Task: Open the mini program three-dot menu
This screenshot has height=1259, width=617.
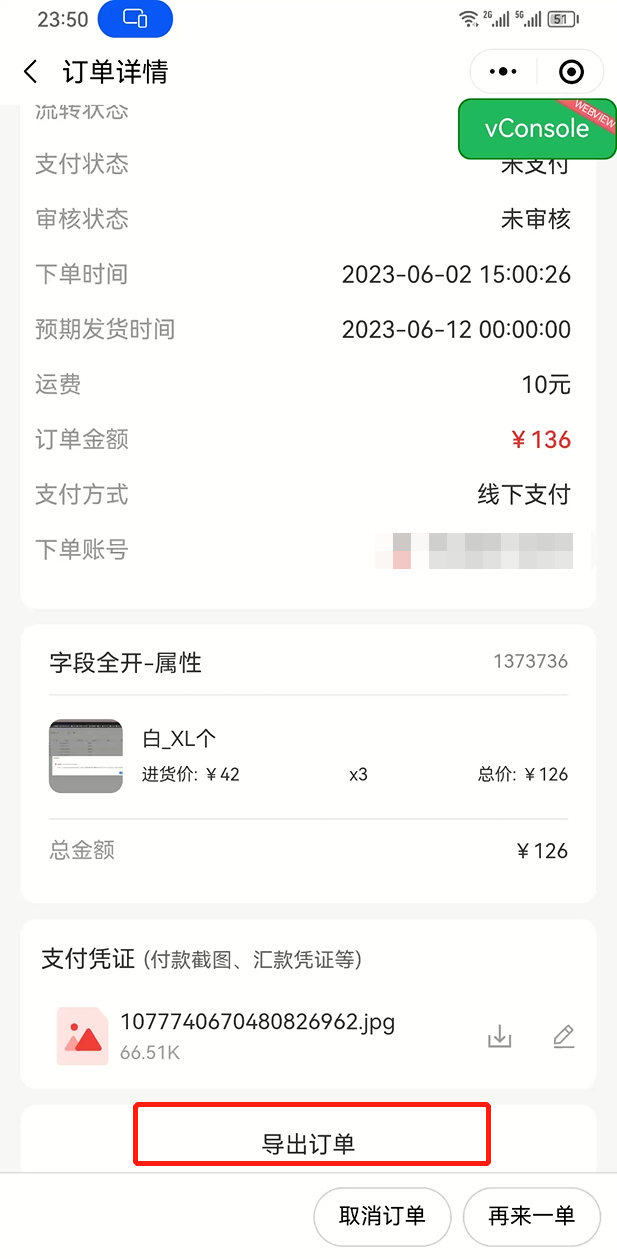Action: pos(503,72)
